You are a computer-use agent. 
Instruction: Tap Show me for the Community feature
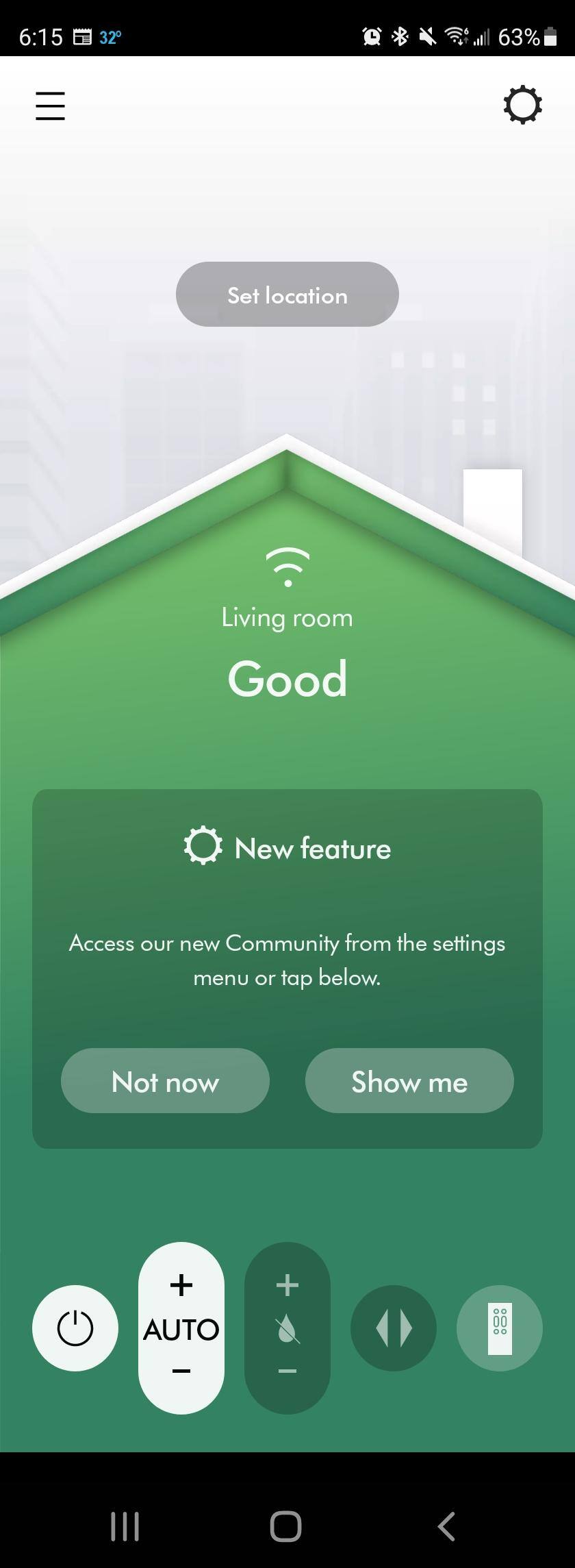point(409,1081)
